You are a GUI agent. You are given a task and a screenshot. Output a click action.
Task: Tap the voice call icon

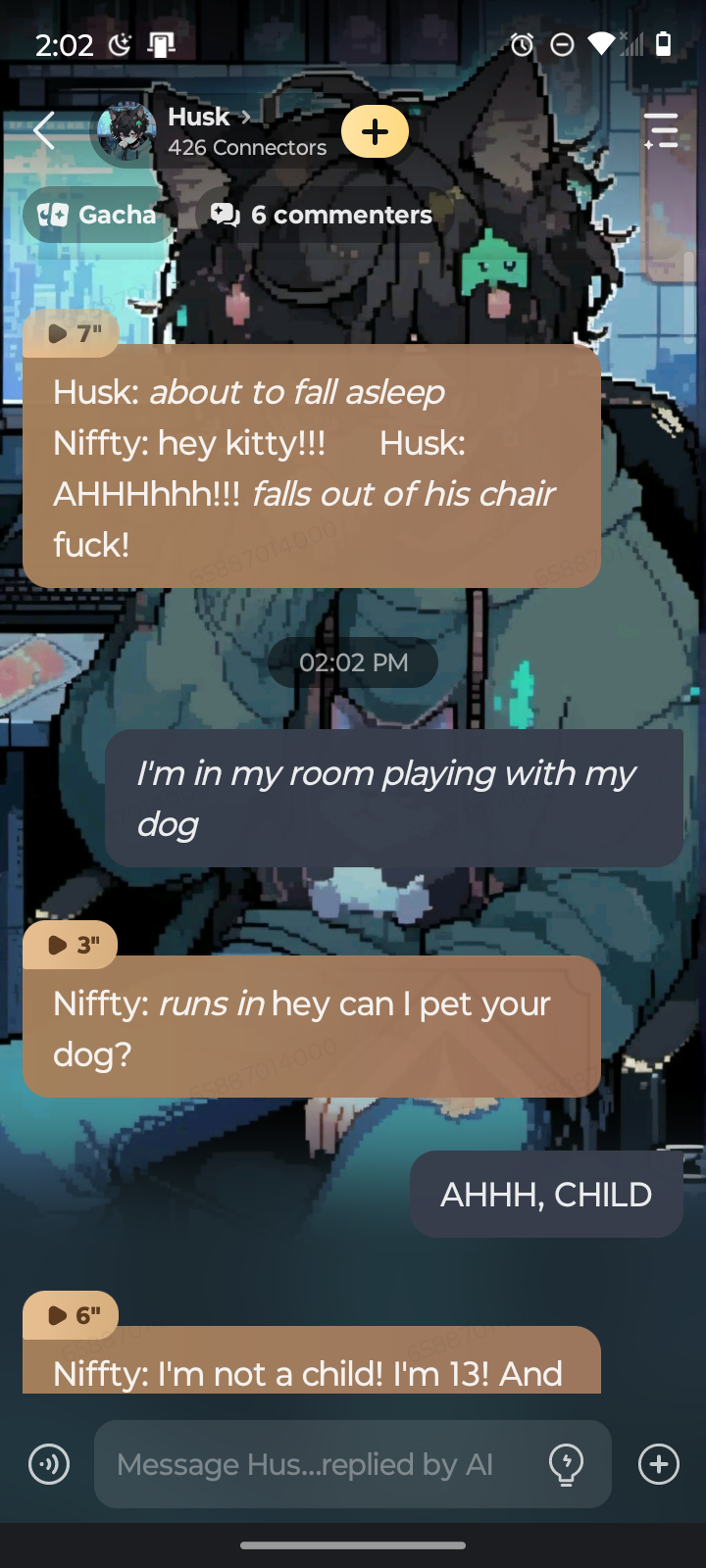click(49, 1464)
